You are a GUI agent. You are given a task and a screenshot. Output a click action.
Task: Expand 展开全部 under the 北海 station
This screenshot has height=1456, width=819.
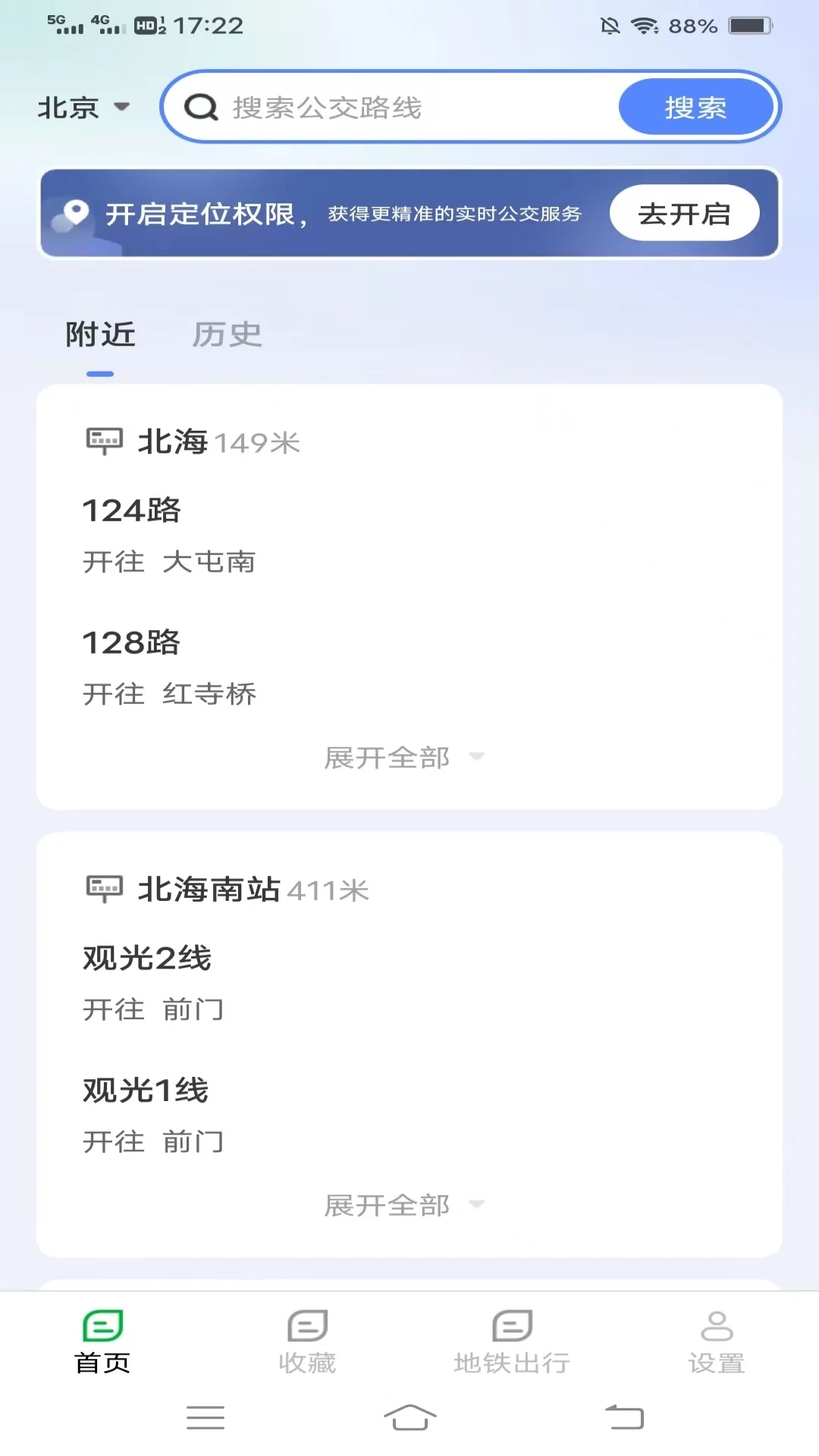[x=388, y=756]
